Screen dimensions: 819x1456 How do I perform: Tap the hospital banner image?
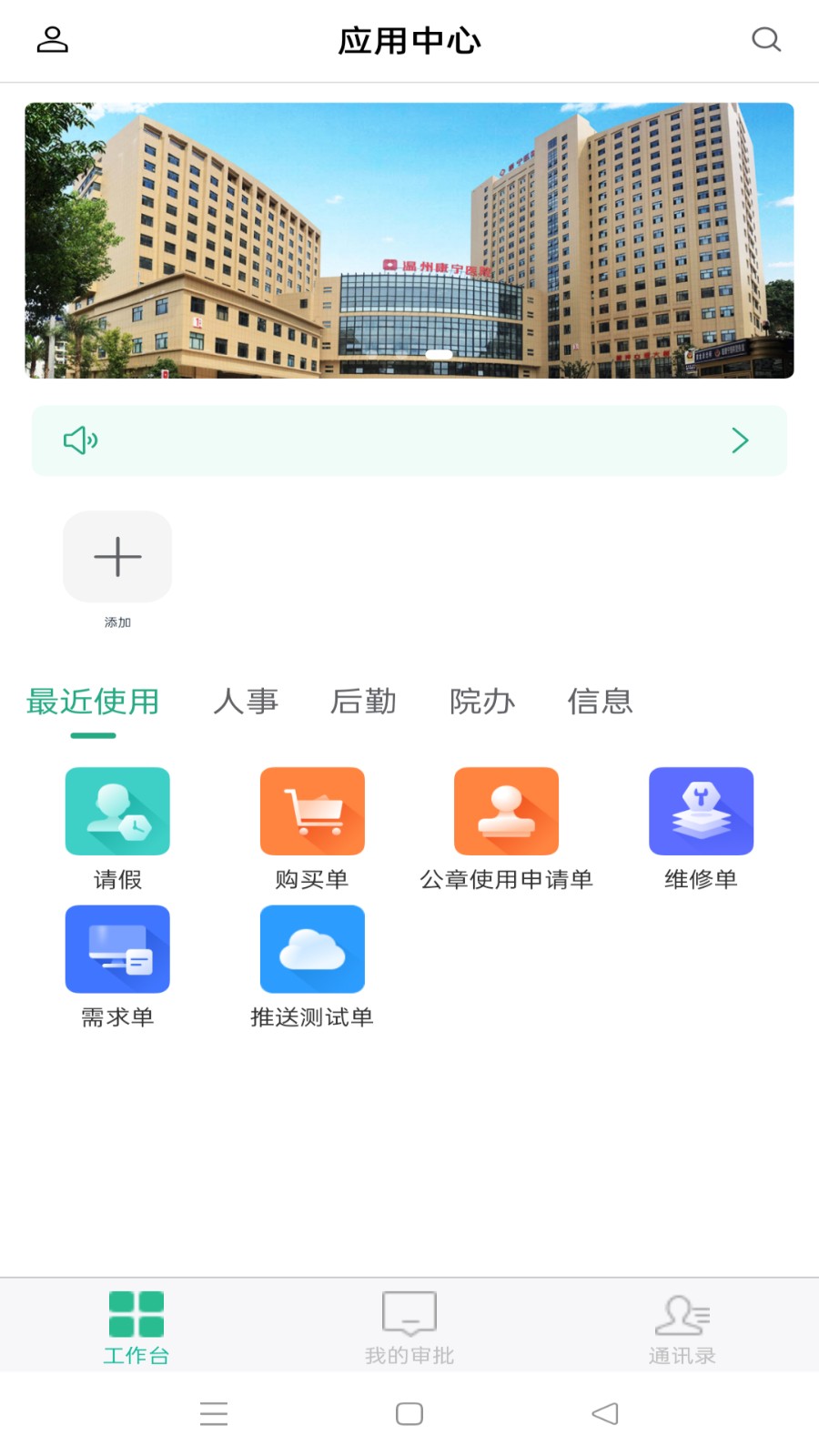409,239
